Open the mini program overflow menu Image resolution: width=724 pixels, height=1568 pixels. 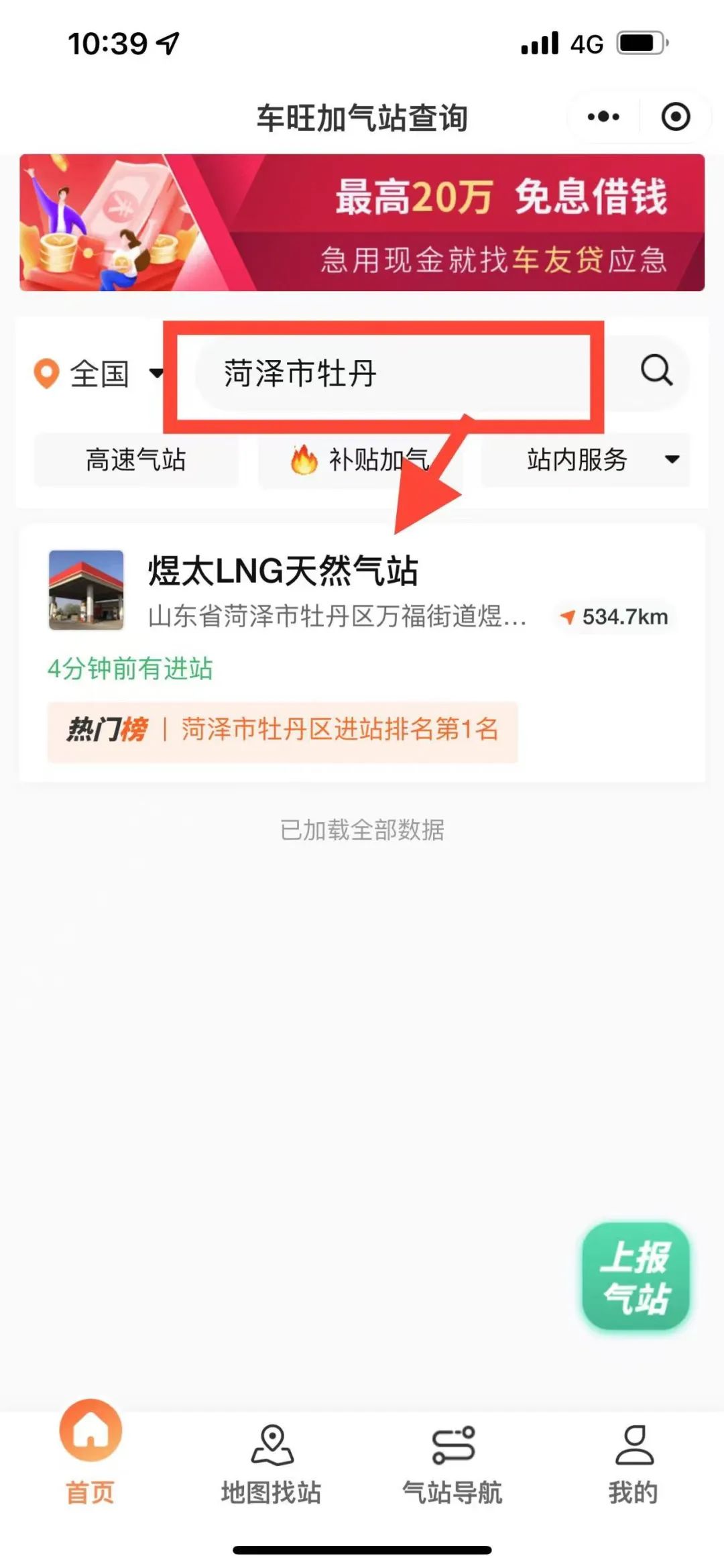[x=603, y=117]
